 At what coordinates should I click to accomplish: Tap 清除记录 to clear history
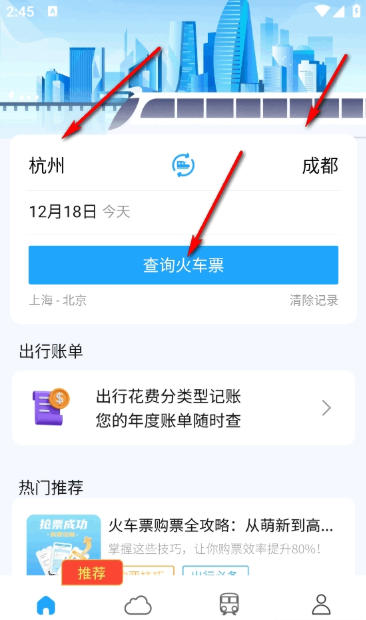(x=314, y=301)
